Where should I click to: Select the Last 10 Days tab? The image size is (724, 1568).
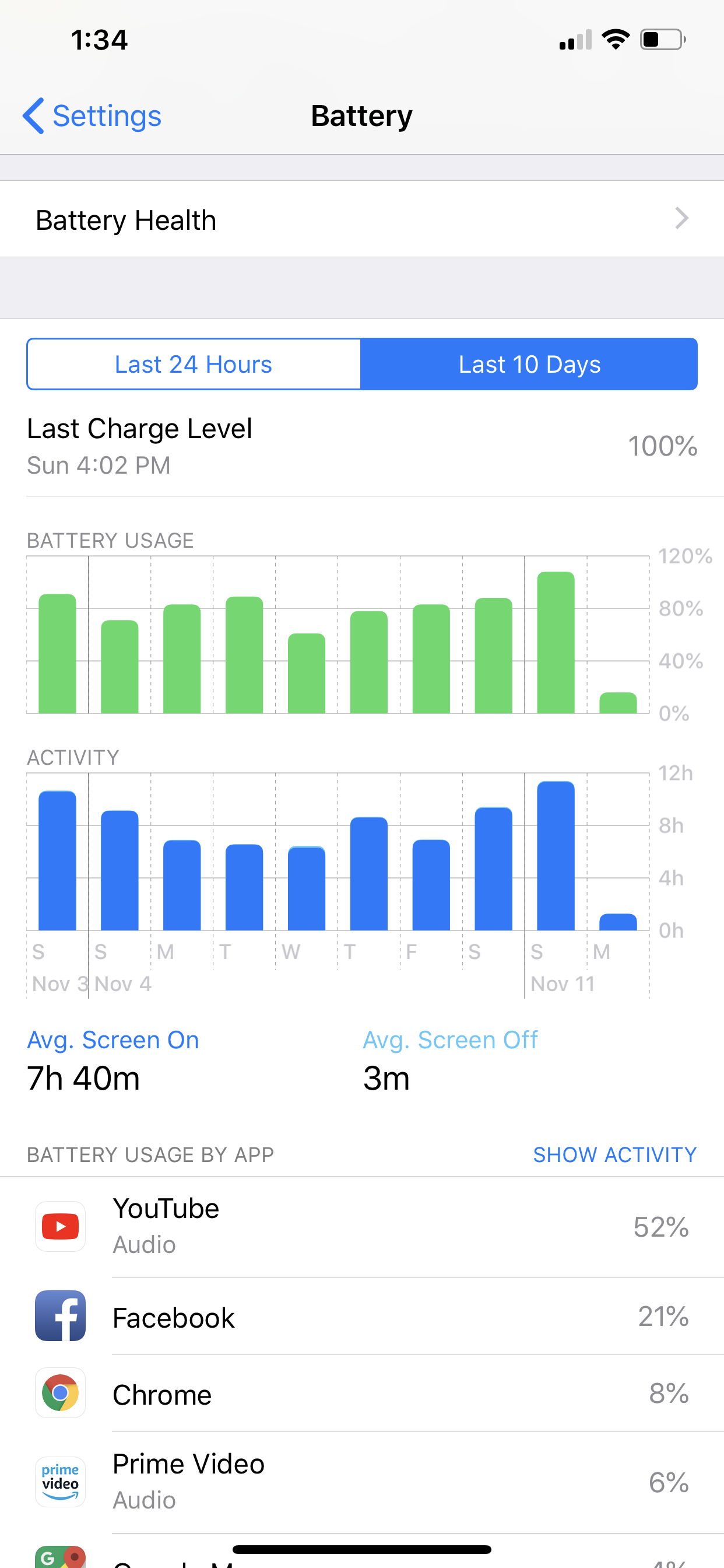(x=529, y=364)
